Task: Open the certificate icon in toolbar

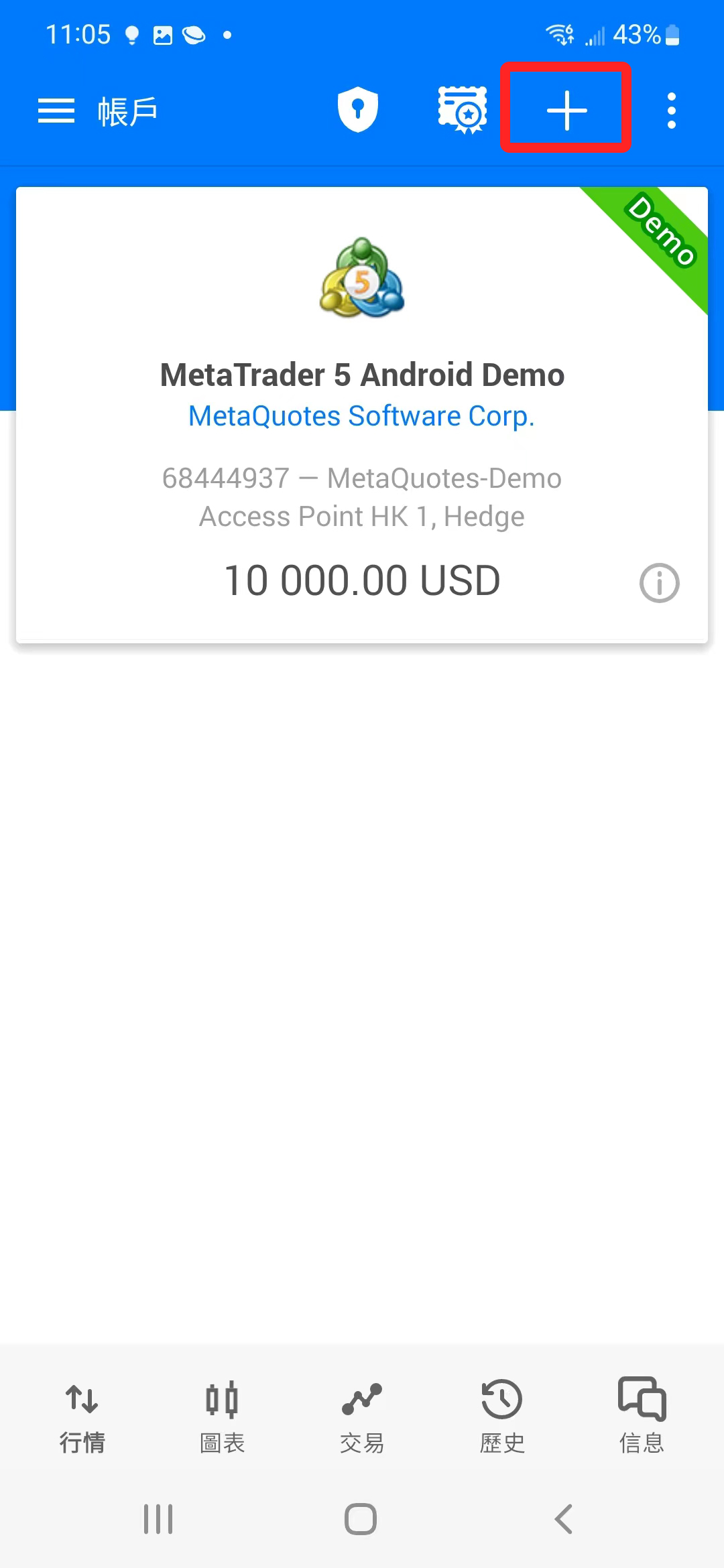Action: click(462, 110)
